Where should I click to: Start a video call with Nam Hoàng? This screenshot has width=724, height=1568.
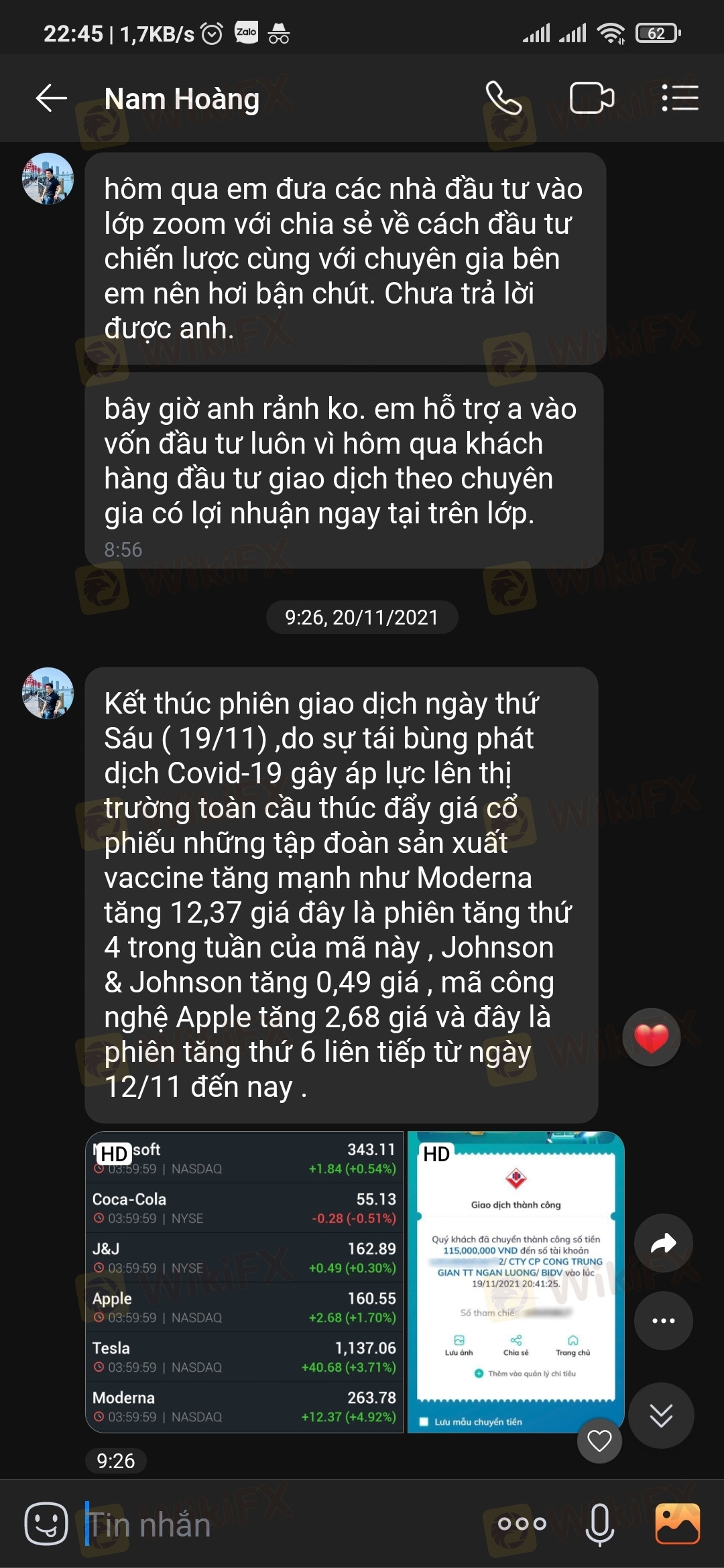(x=591, y=99)
